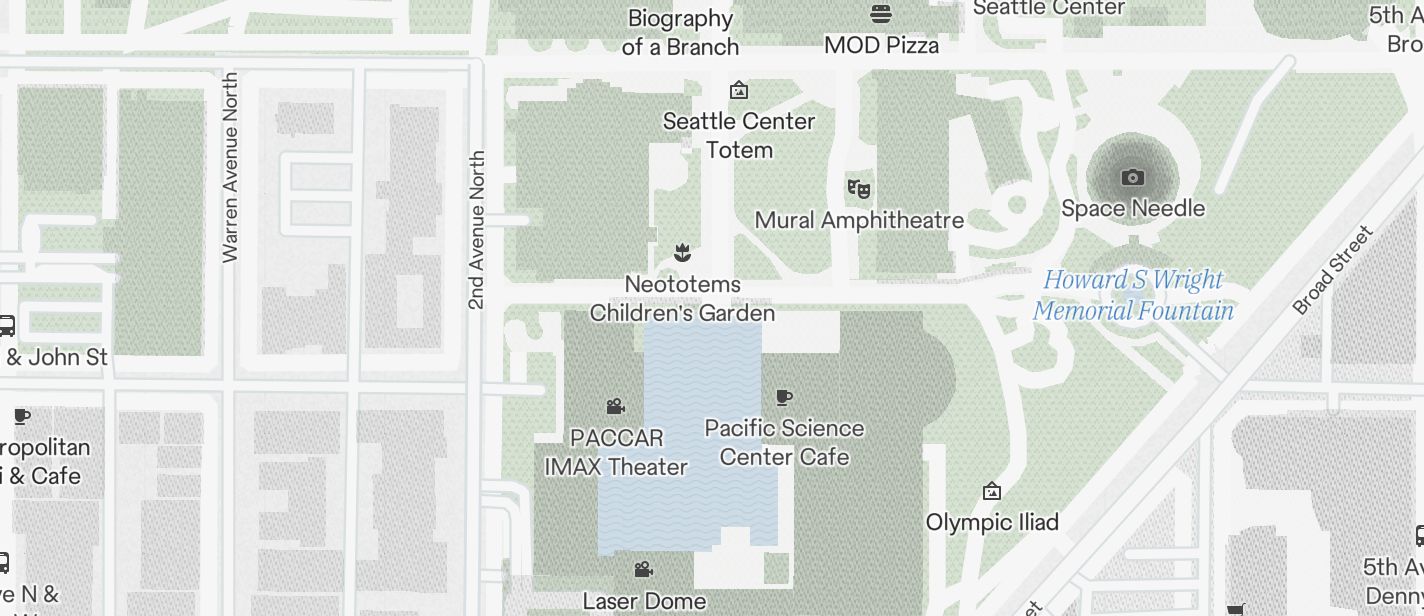This screenshot has width=1424, height=616.
Task: Select the Olympic Iliad artwork marker
Action: coord(992,491)
